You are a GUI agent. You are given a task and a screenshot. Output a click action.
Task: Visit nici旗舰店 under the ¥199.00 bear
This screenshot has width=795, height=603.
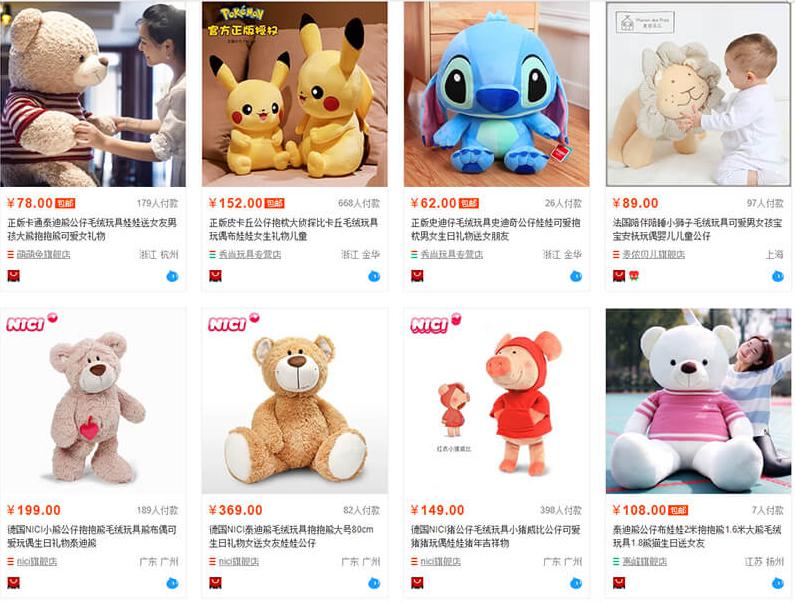coord(37,561)
